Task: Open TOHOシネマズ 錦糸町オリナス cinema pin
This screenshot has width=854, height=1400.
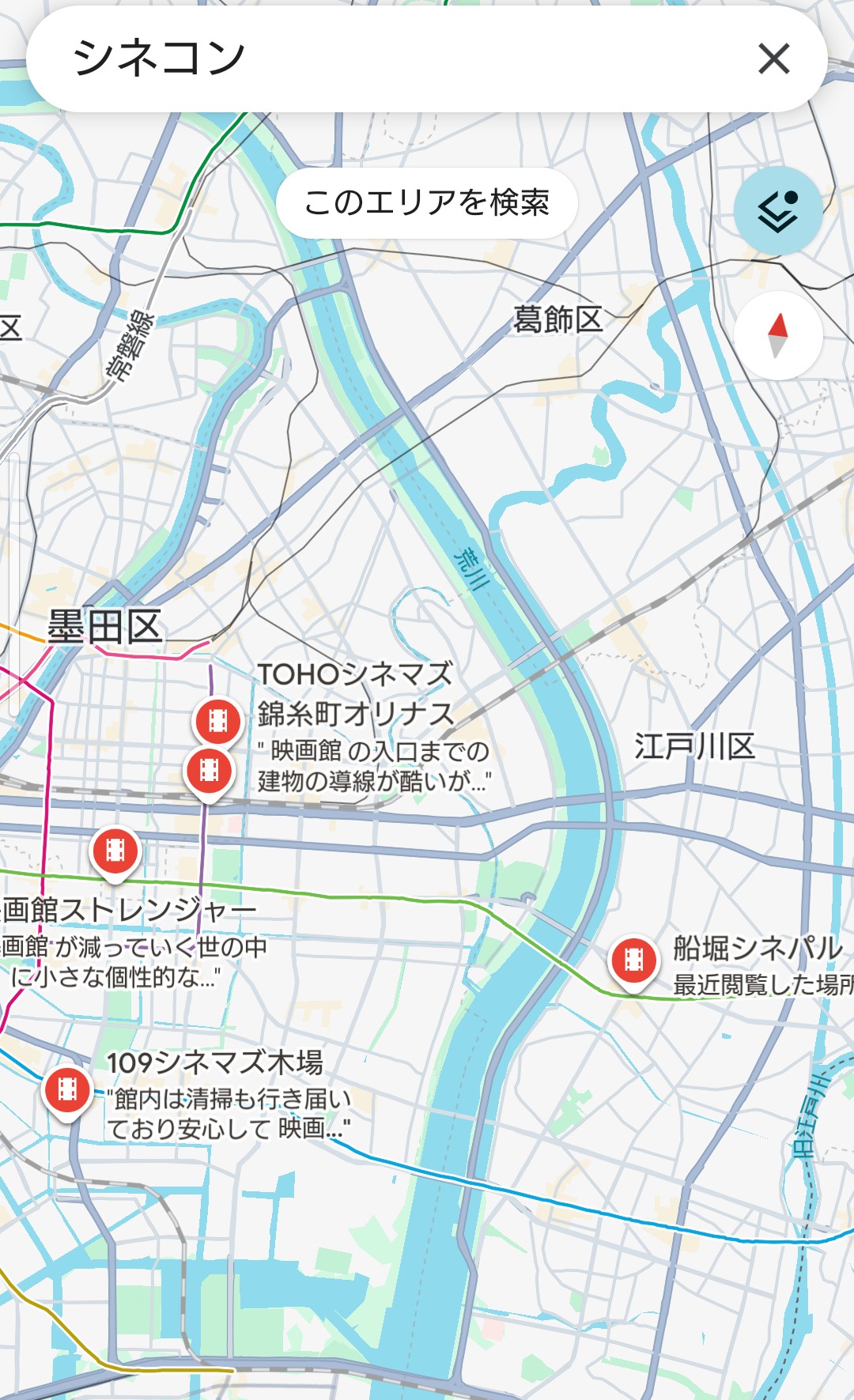Action: pos(218,722)
